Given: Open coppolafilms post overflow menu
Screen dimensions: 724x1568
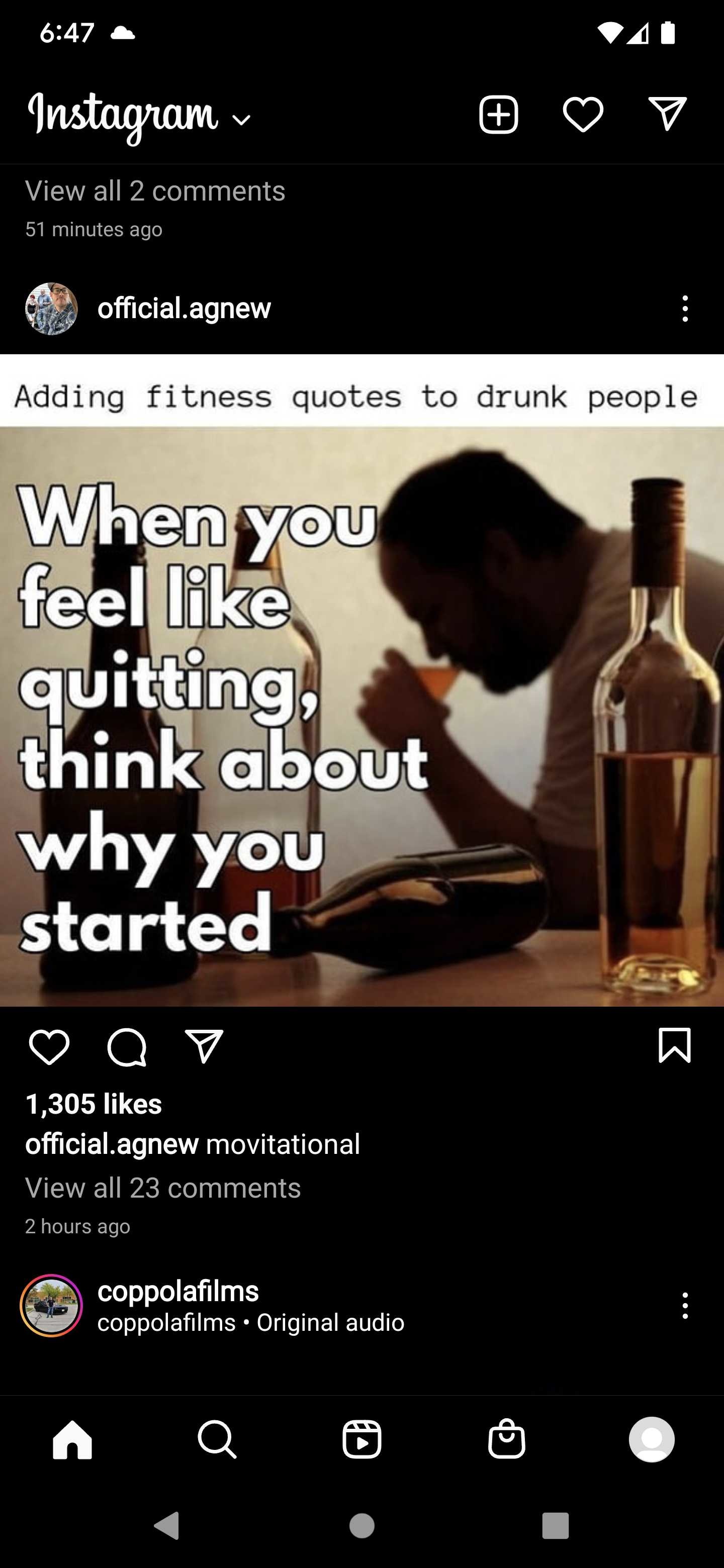Looking at the screenshot, I should 685,1306.
